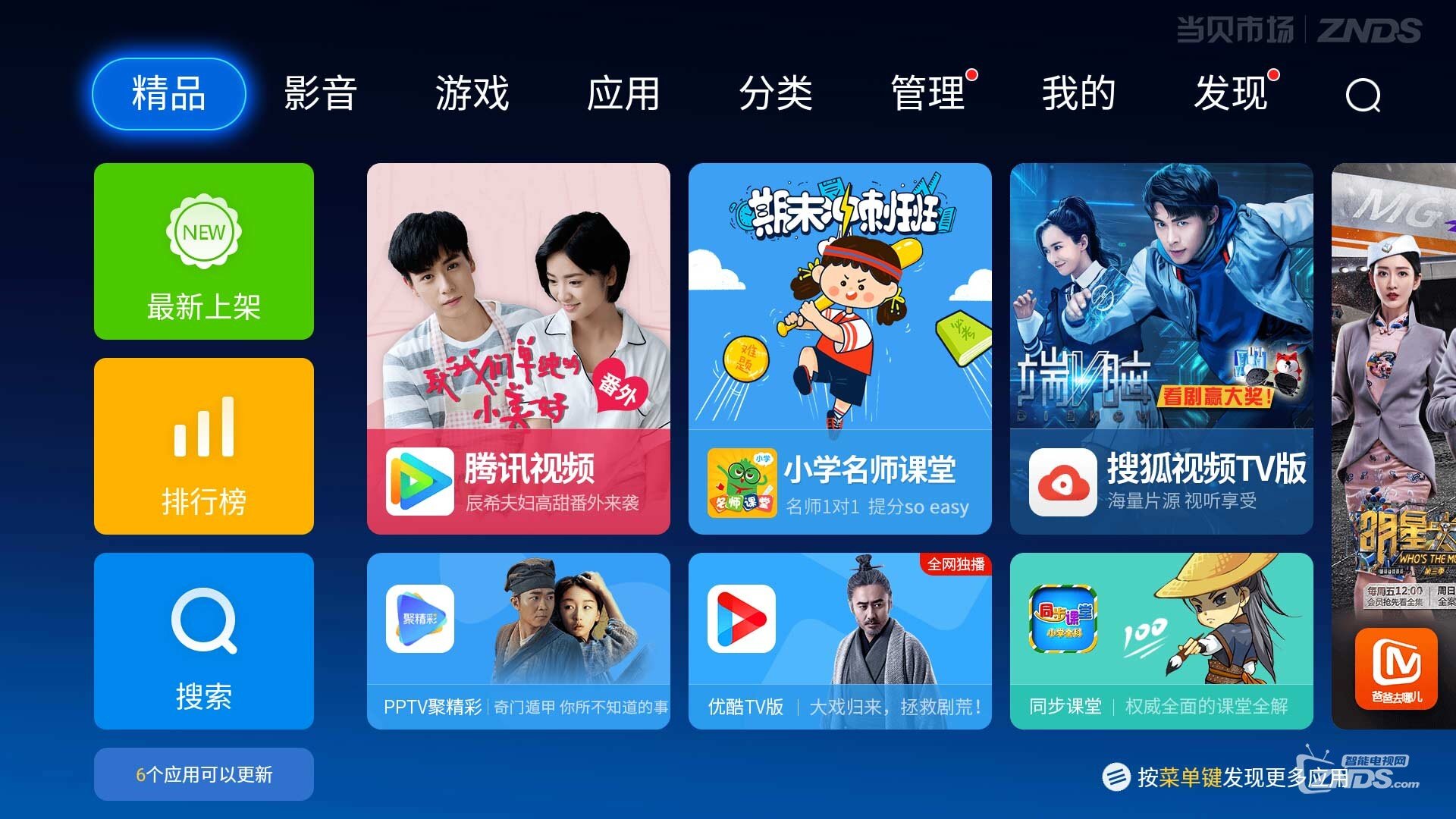Open the 同步课堂 card

(1161, 641)
